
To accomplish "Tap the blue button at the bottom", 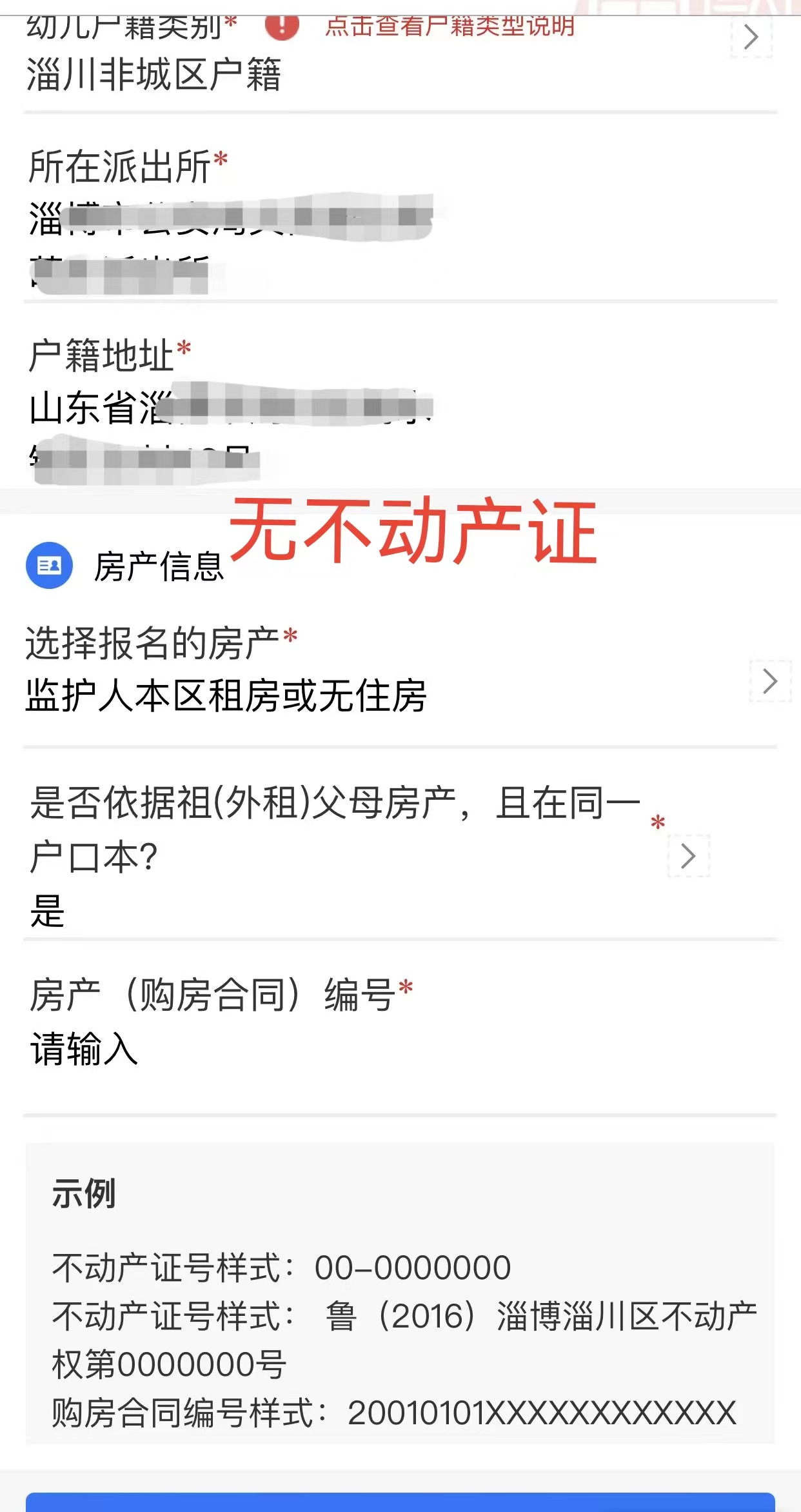I will pyautogui.click(x=400, y=1503).
